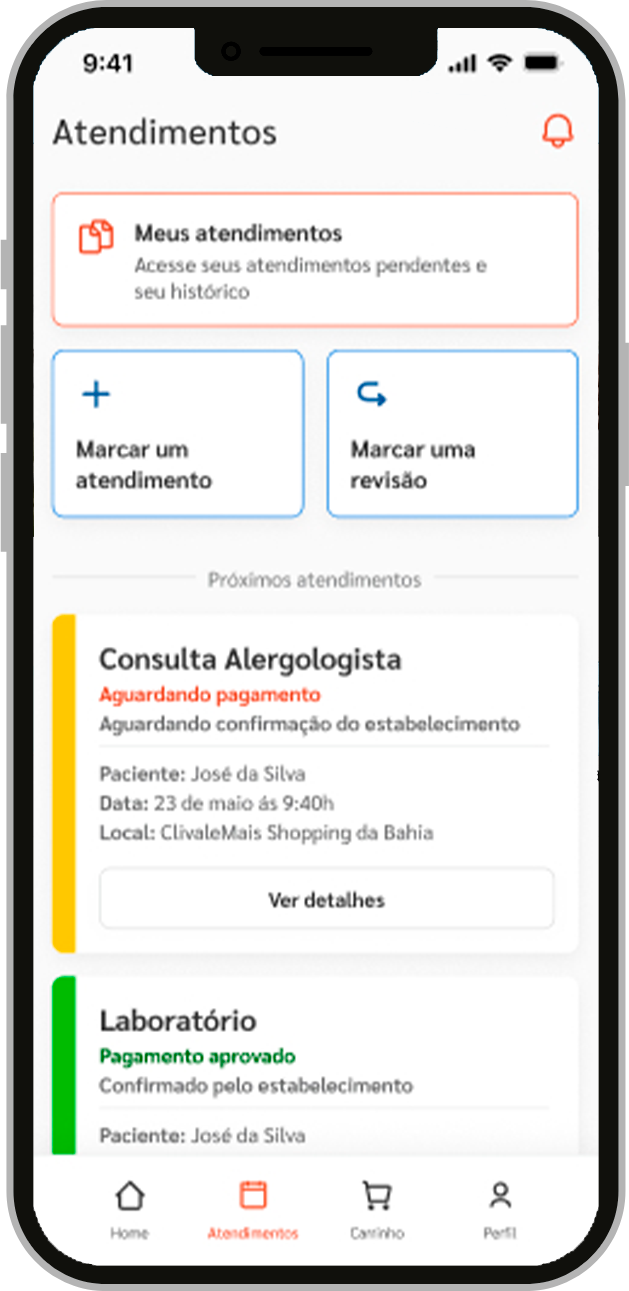Open Meus atendimentos card
The image size is (629, 1291).
coord(315,260)
